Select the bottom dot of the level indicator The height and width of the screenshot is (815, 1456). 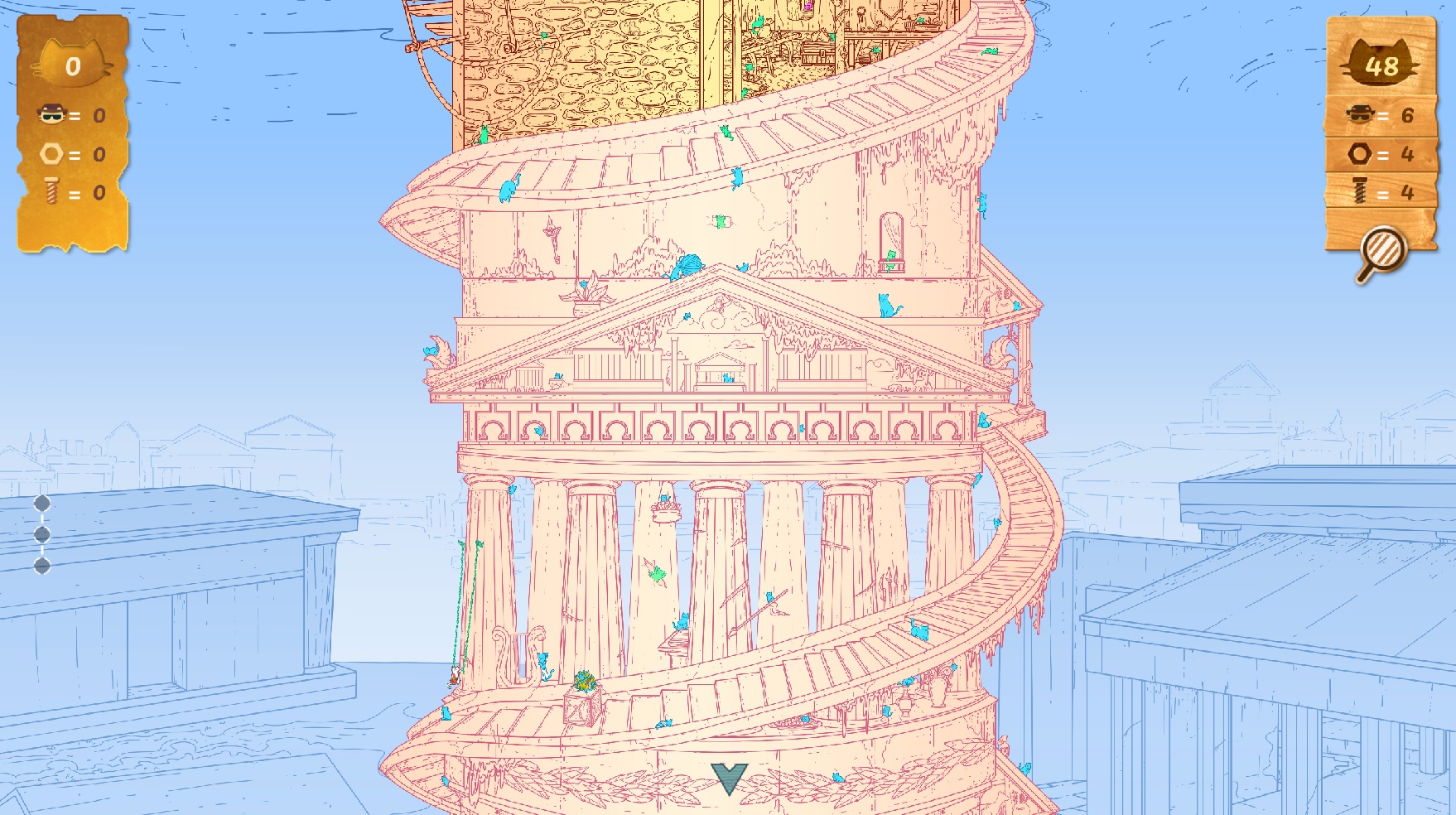pos(42,566)
